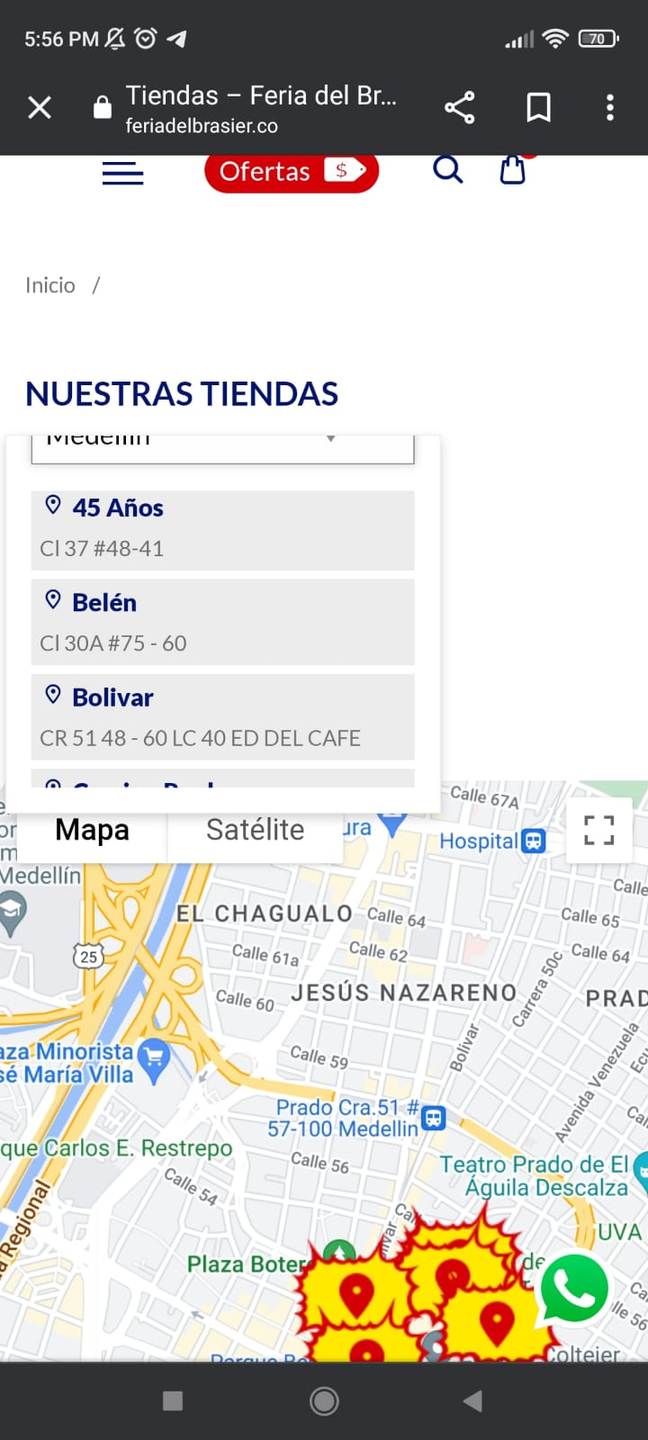Viewport: 648px width, 1440px height.
Task: Open the Ofertas button
Action: pos(291,172)
